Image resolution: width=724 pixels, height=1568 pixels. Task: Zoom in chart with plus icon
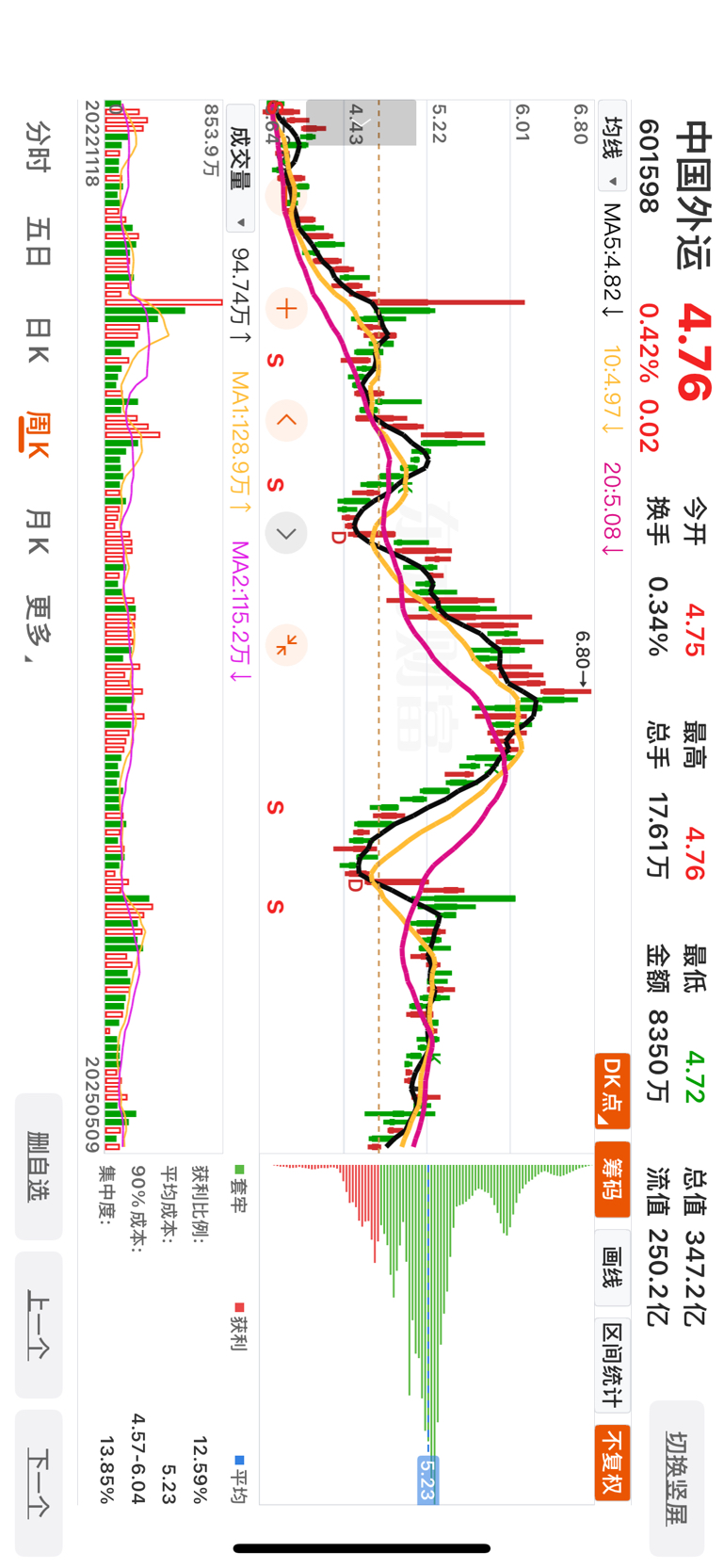tap(286, 308)
